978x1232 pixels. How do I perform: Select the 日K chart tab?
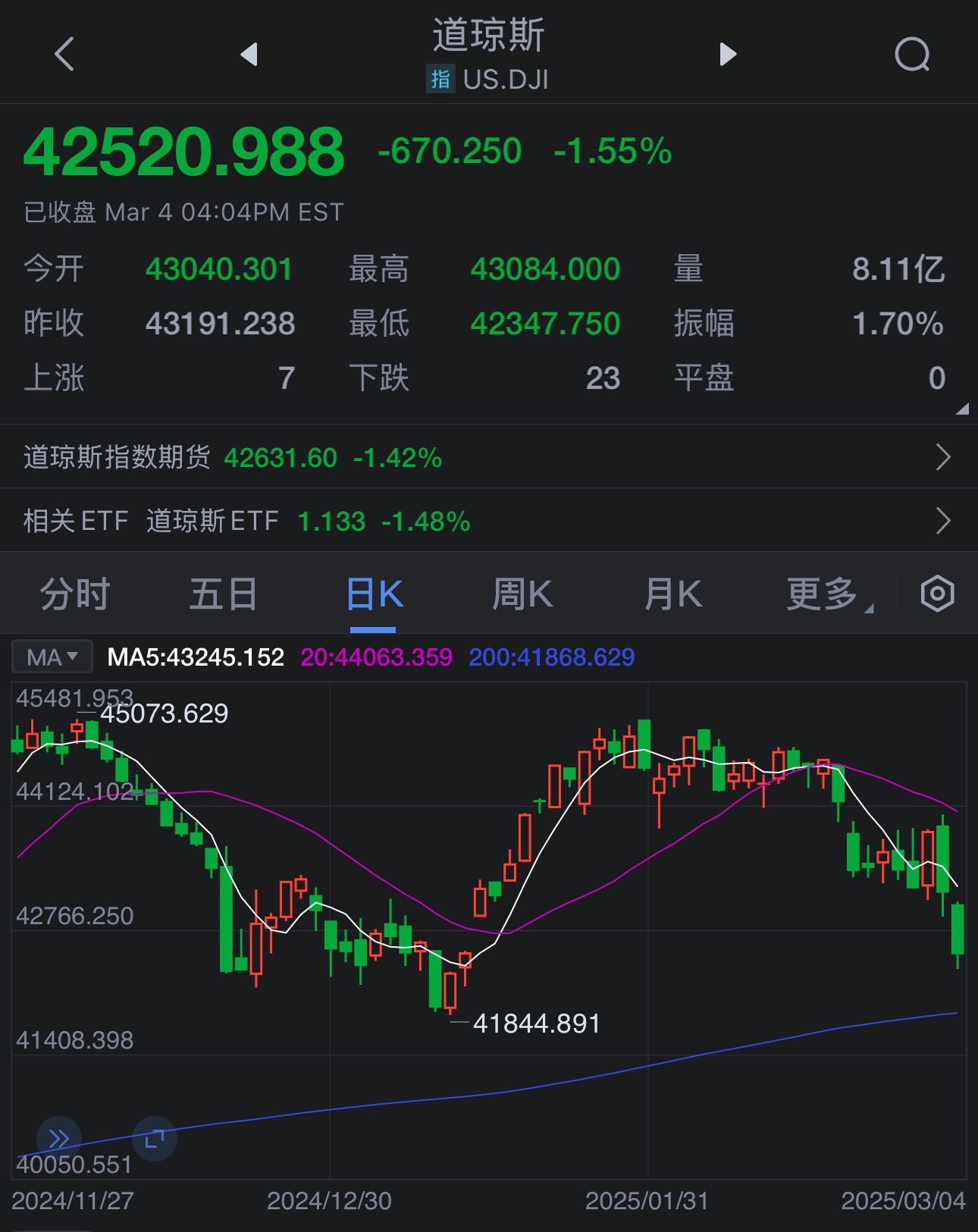coord(374,594)
